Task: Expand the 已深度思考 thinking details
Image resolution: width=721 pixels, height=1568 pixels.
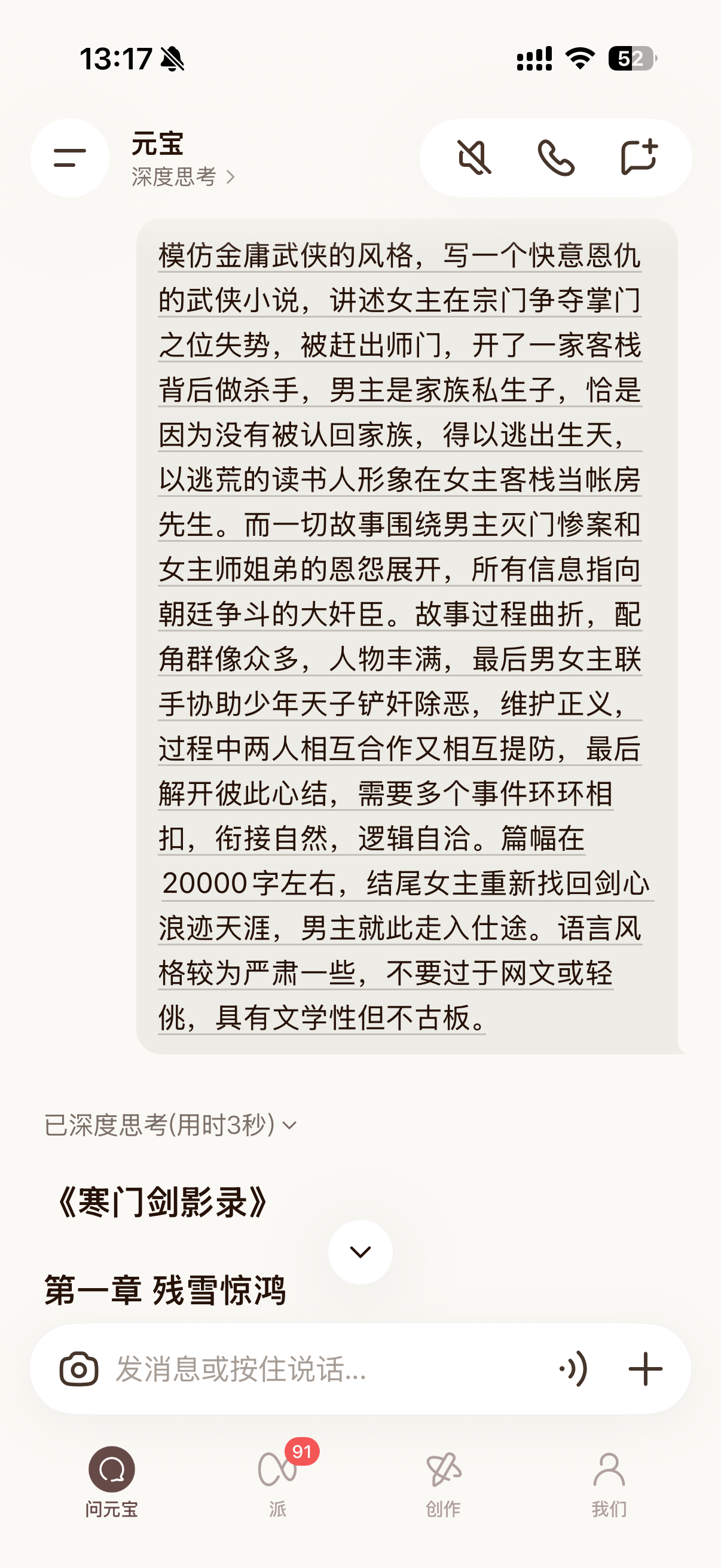Action: (170, 1125)
